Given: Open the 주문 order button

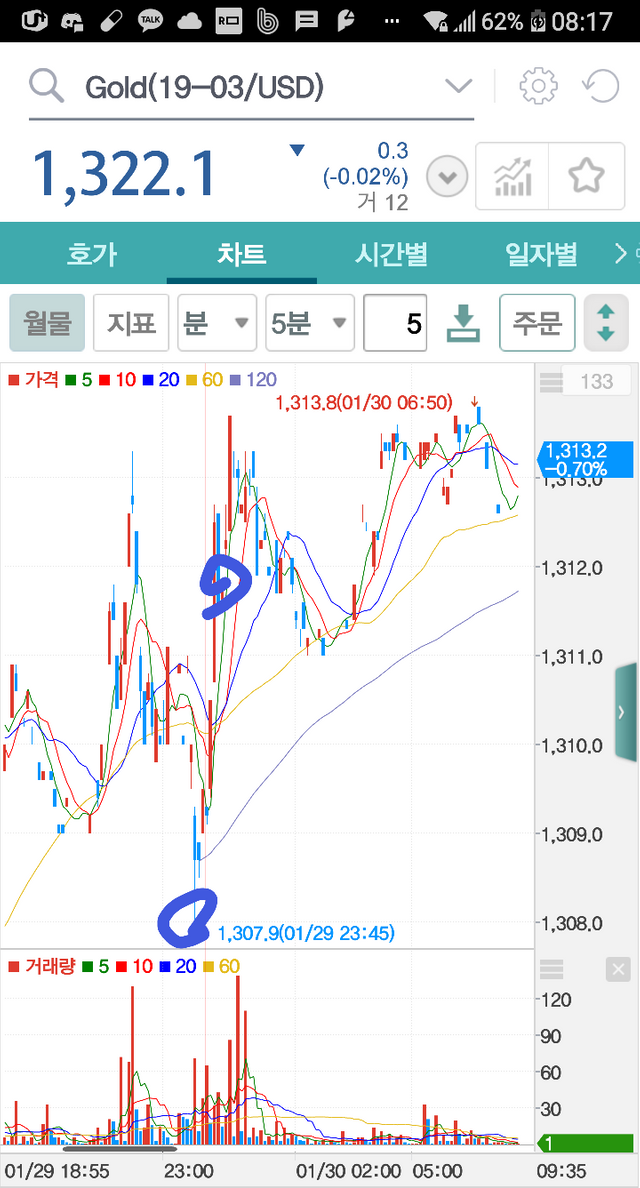Looking at the screenshot, I should pos(537,323).
